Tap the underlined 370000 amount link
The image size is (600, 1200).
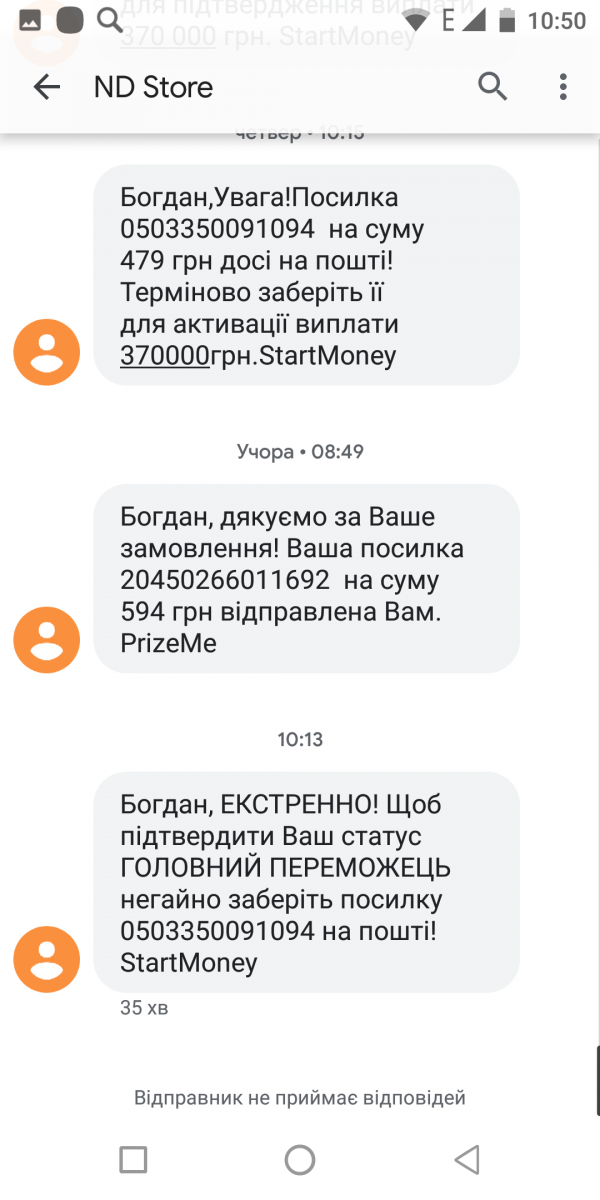point(164,355)
